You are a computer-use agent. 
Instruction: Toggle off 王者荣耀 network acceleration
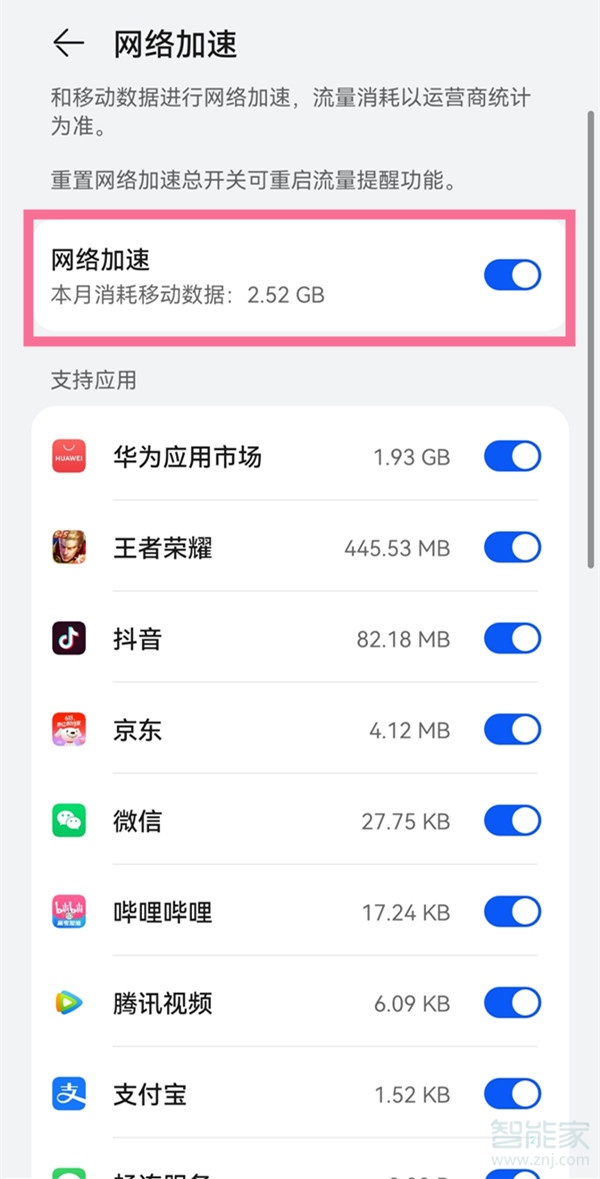512,548
